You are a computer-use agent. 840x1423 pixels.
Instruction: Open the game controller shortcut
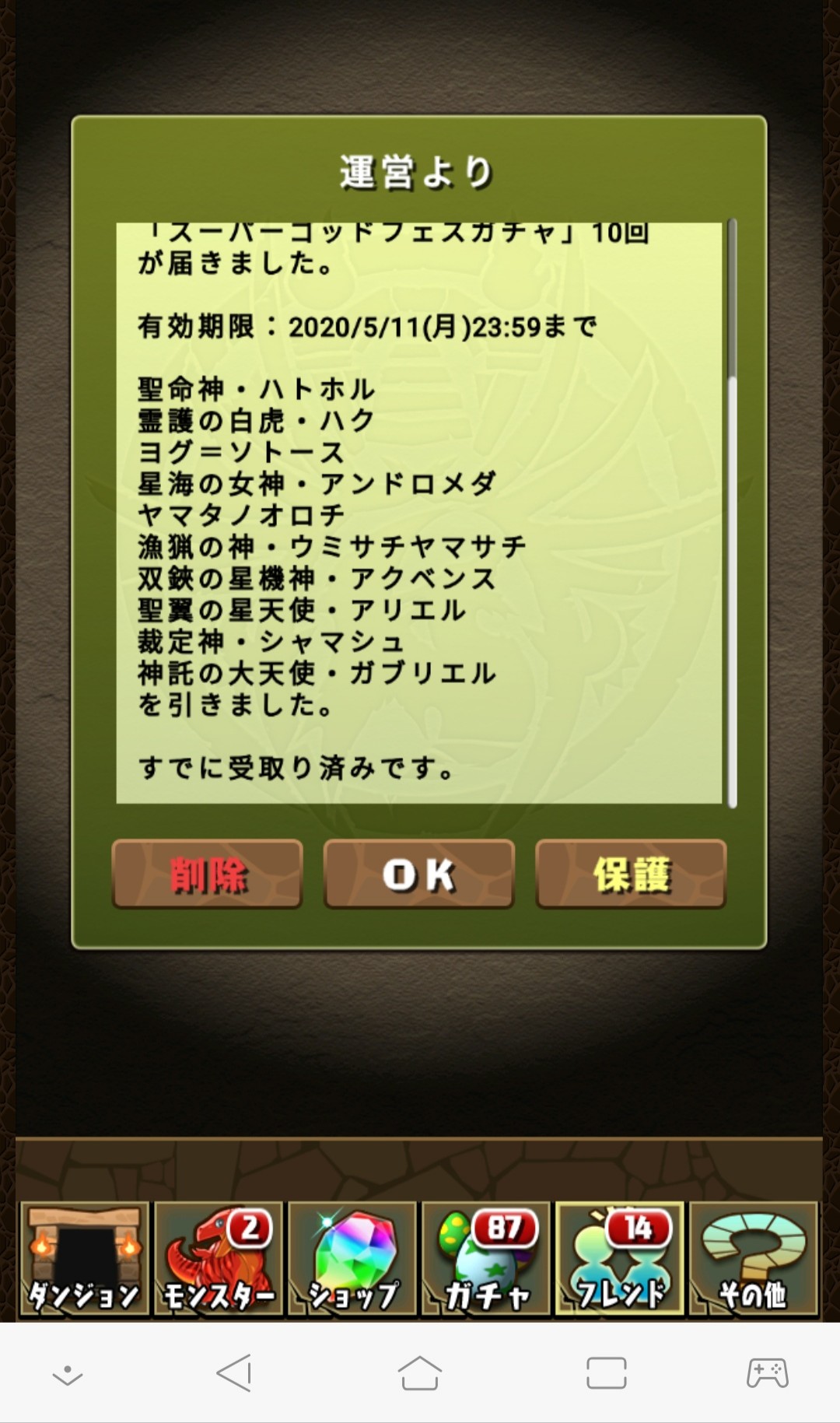pos(767,1373)
